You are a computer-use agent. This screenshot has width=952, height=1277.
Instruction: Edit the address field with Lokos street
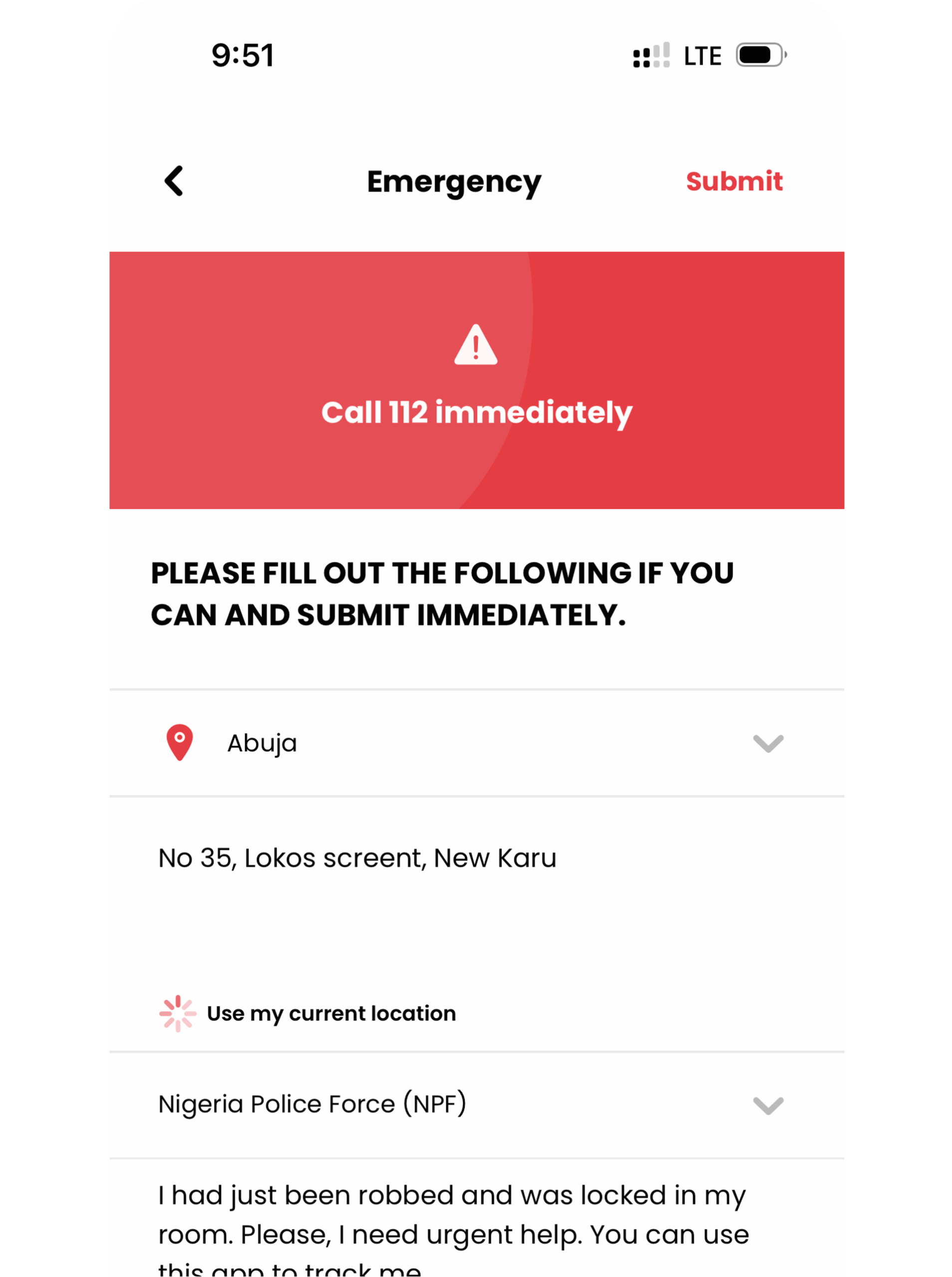click(x=357, y=858)
